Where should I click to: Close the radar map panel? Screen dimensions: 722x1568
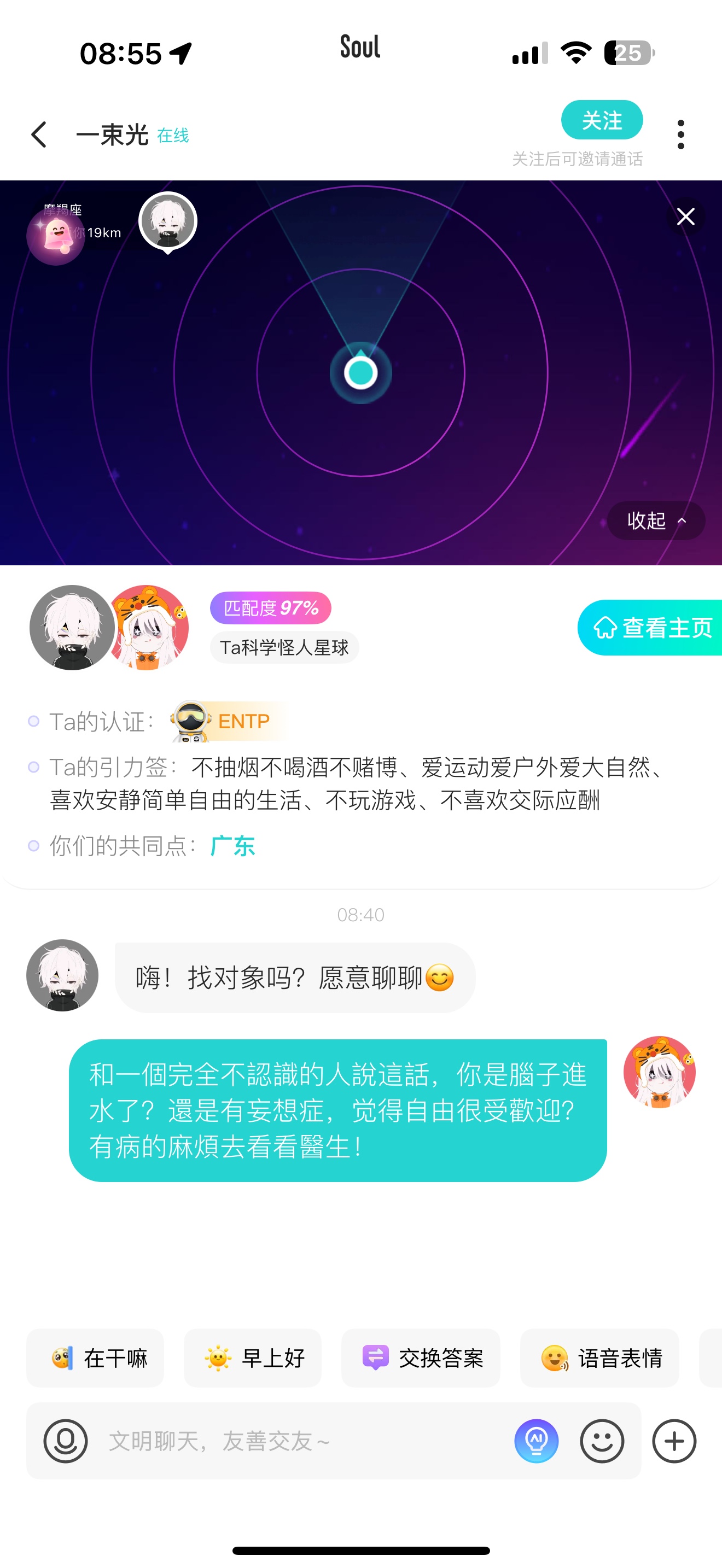pos(685,217)
